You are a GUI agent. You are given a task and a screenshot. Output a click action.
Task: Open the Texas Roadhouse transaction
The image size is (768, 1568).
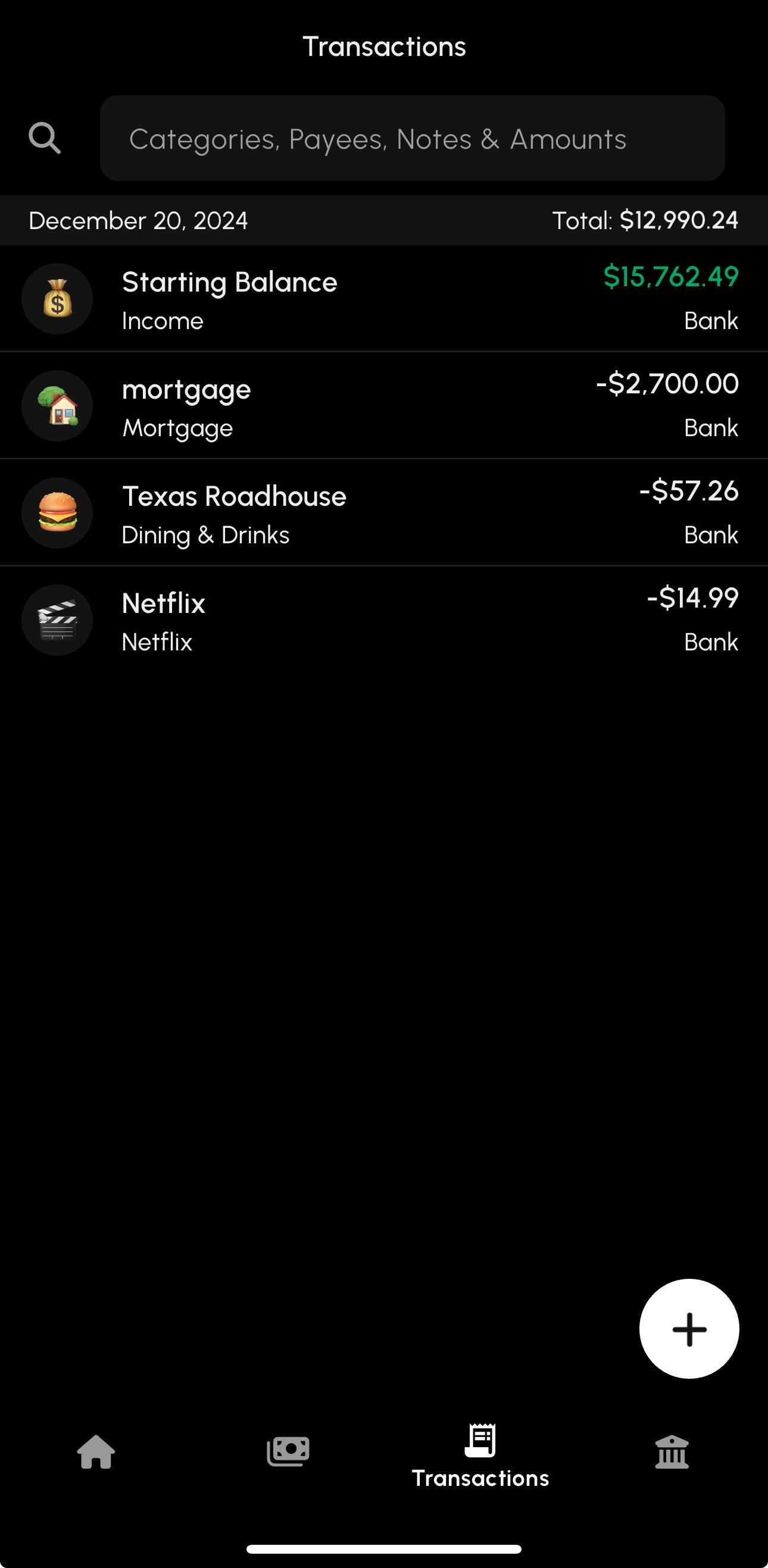click(x=383, y=512)
